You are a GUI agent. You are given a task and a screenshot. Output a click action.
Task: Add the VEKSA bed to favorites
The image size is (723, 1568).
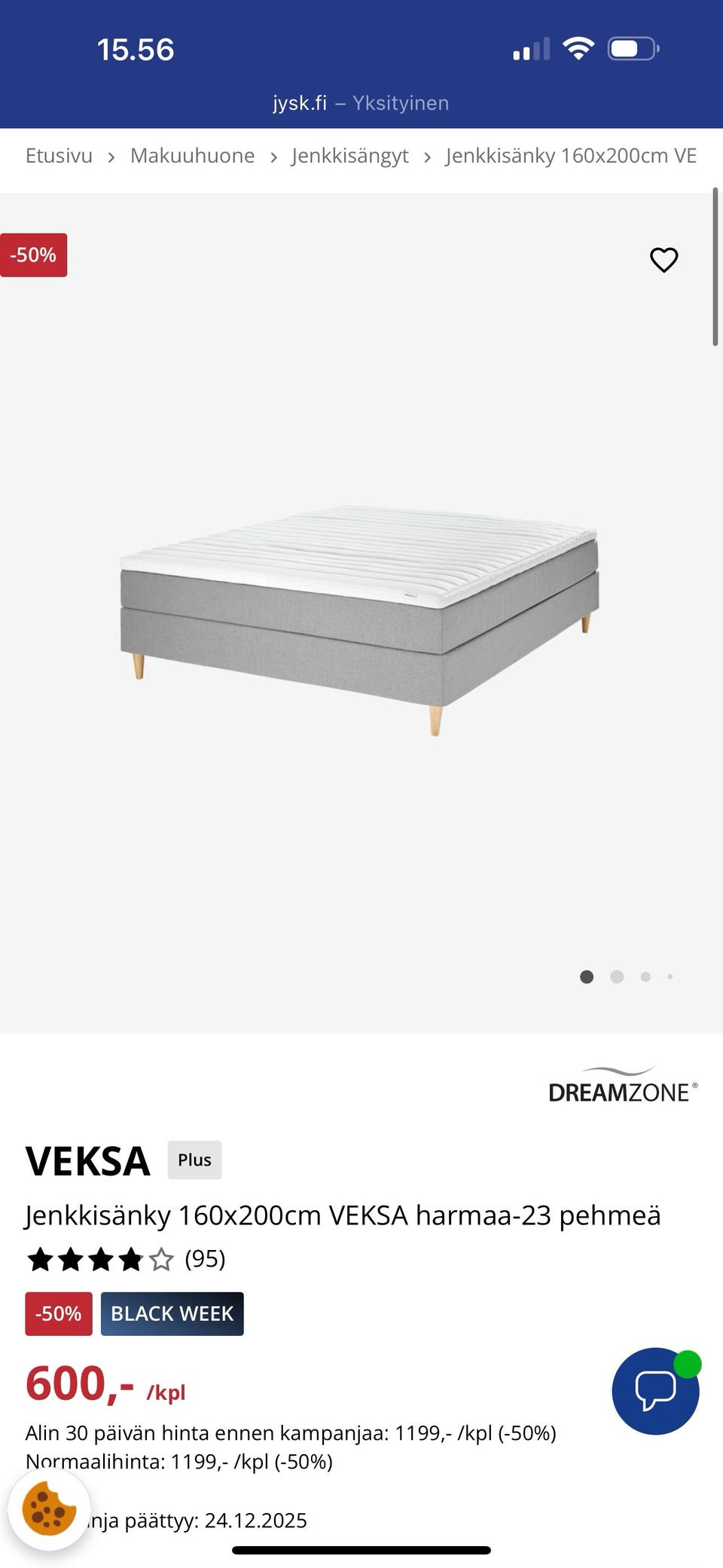click(x=664, y=260)
